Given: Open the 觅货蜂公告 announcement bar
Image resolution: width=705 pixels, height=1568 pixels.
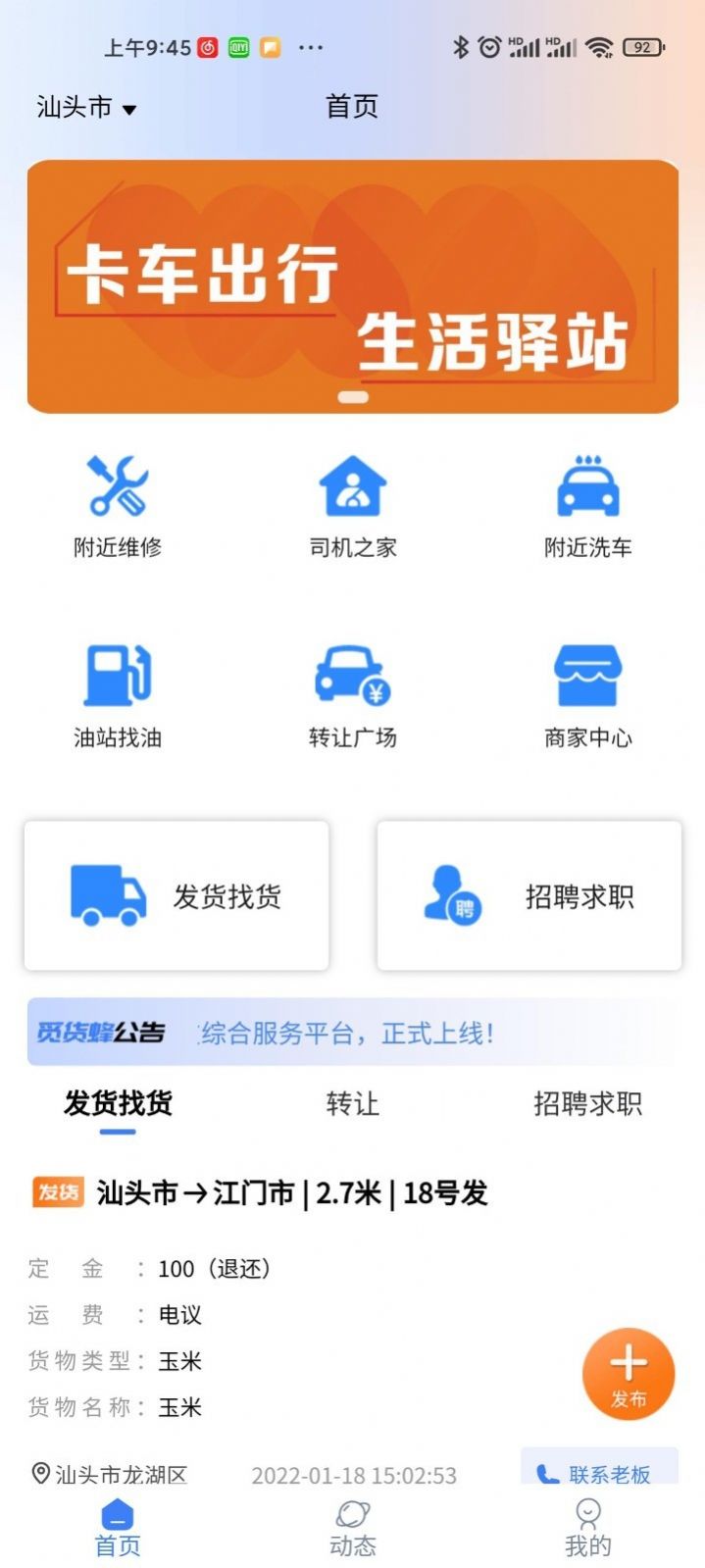Looking at the screenshot, I should pos(353,1033).
